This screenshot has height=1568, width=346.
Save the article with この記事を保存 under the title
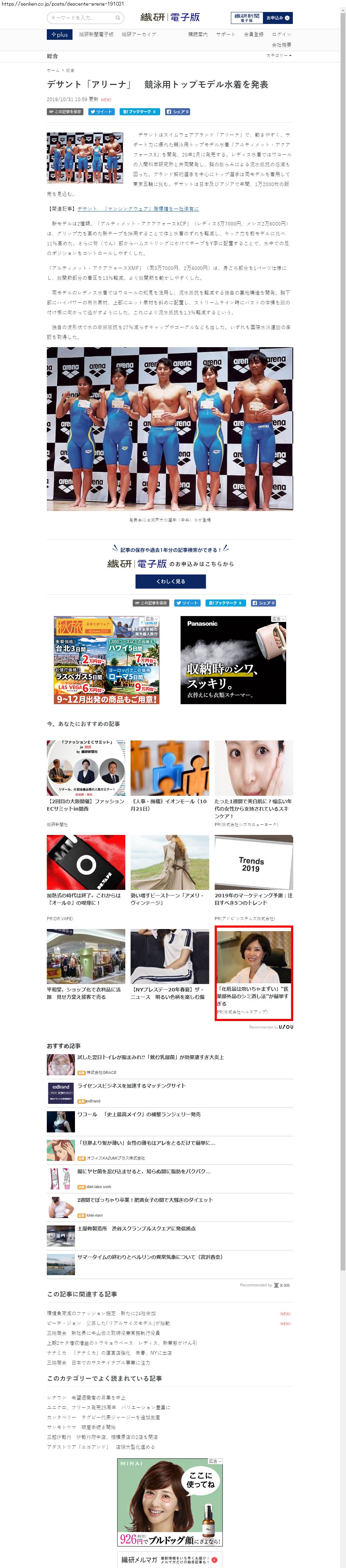pos(65,112)
